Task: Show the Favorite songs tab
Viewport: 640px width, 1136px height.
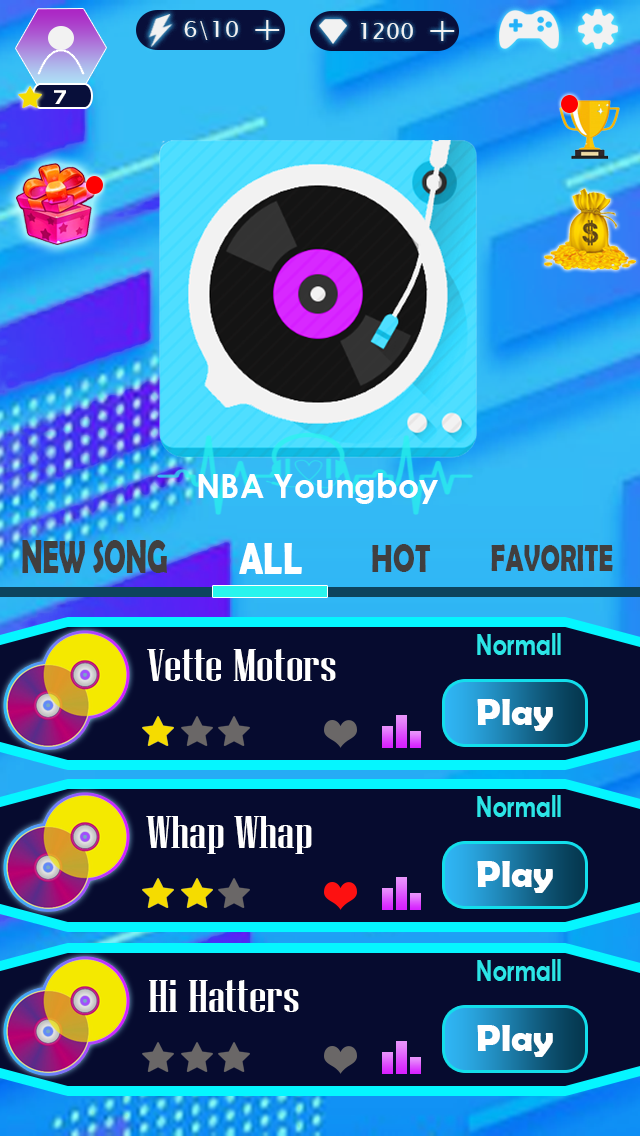Action: coord(551,560)
